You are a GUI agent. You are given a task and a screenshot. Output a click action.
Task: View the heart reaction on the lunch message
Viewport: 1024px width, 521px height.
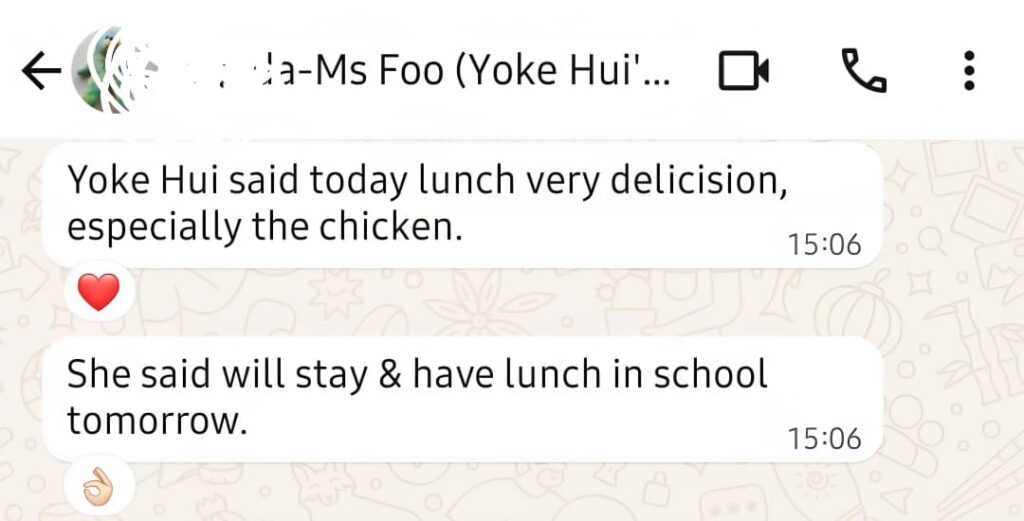point(98,293)
